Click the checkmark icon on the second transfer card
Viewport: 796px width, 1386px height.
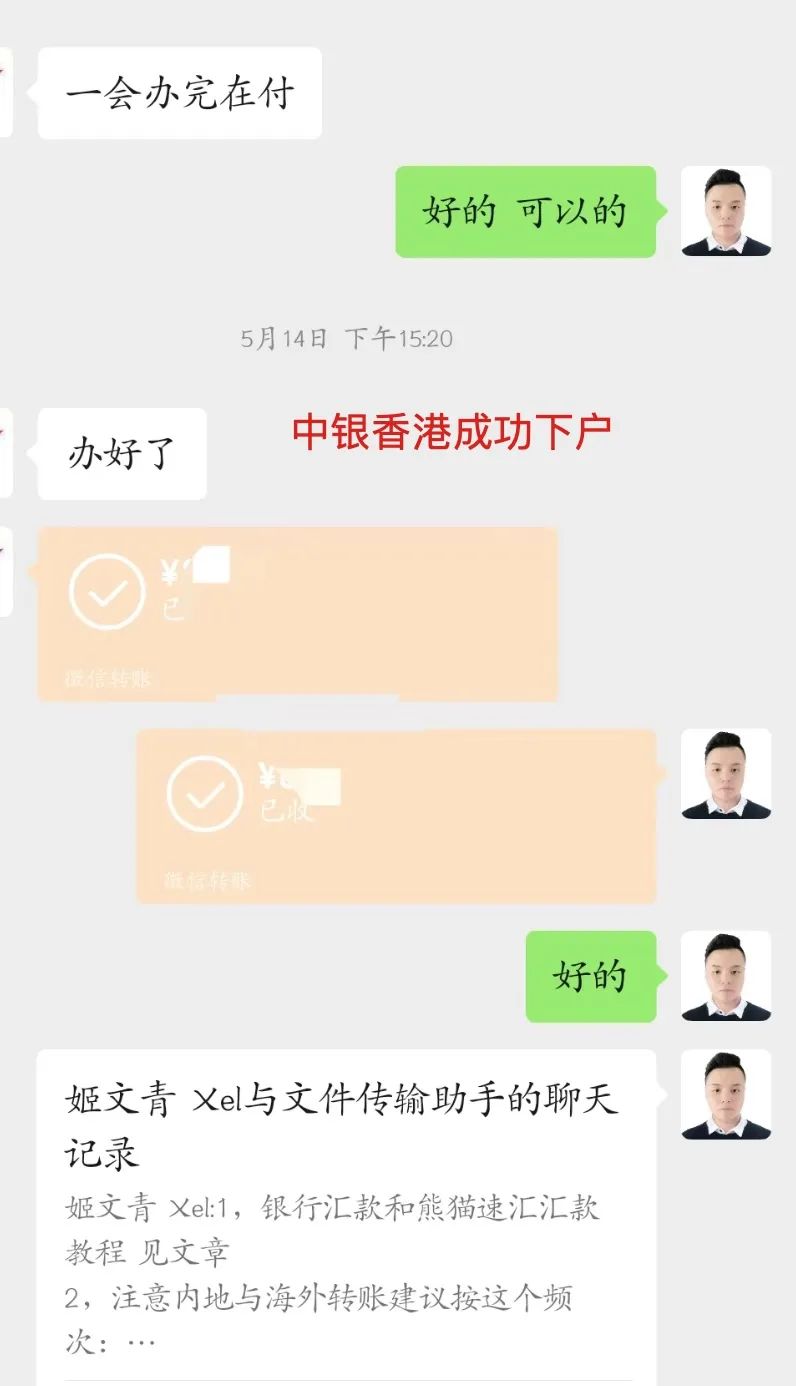pos(205,793)
